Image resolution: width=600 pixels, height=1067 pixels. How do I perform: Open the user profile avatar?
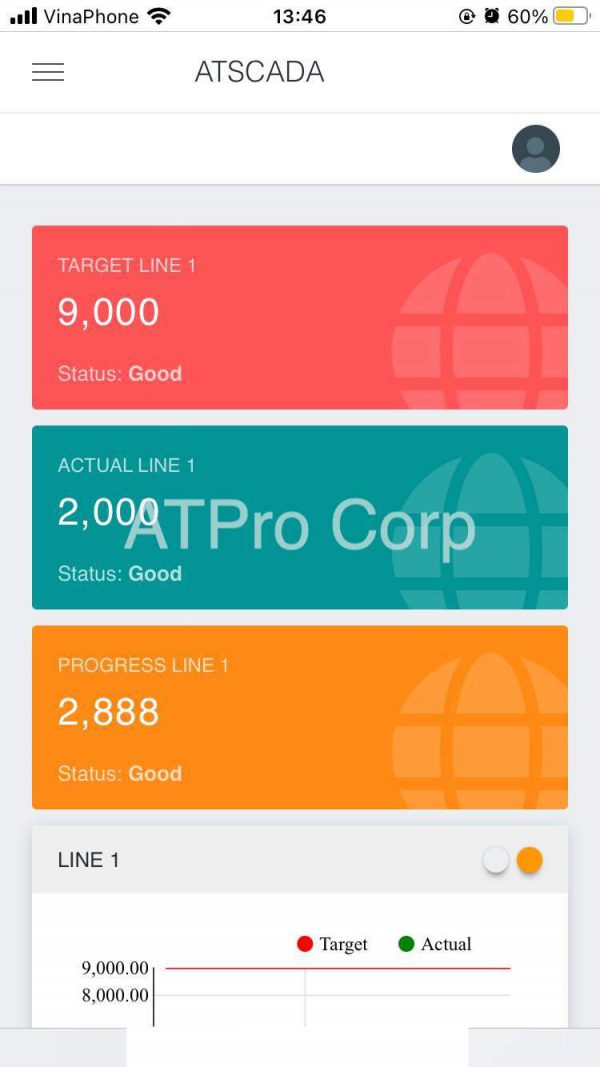[x=536, y=149]
